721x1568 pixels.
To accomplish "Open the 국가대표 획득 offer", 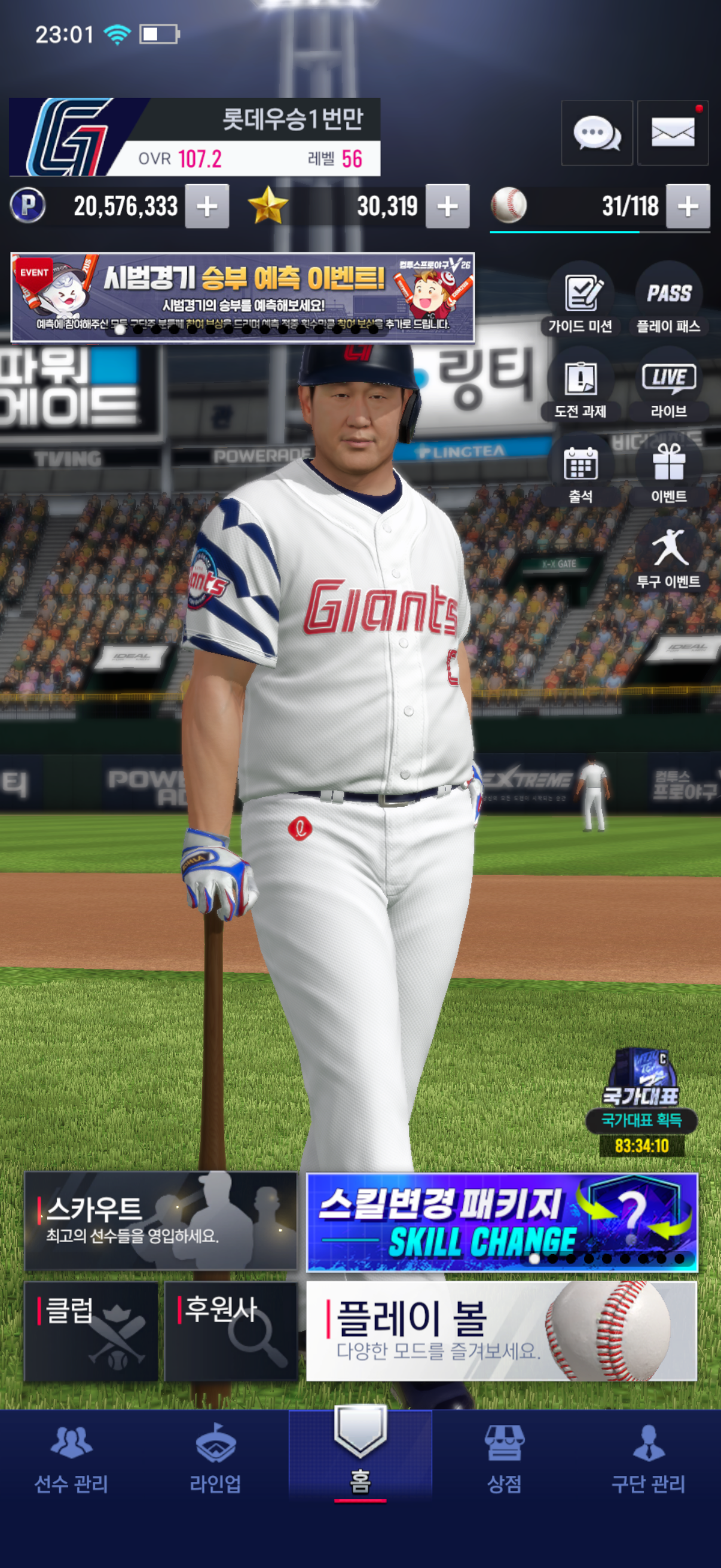I will click(641, 1100).
